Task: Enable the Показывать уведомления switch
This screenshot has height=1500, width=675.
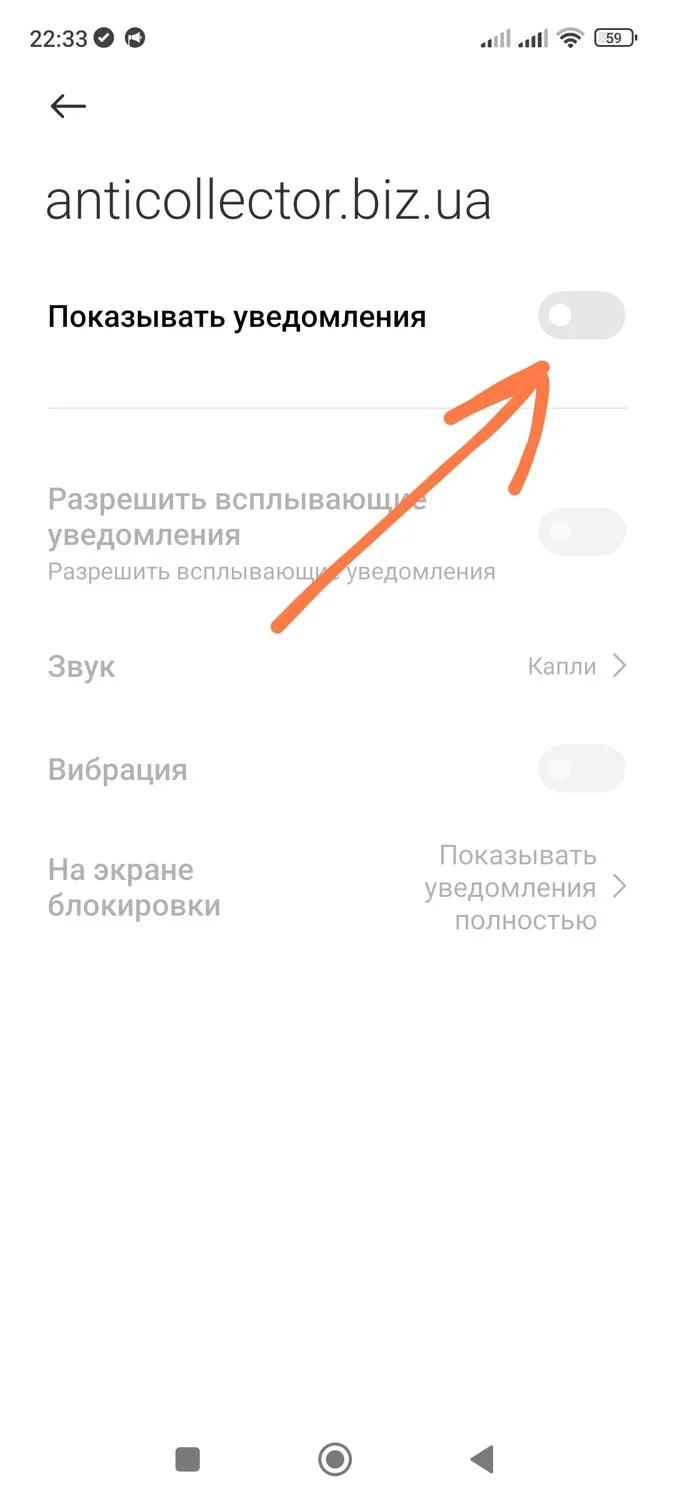Action: 581,316
